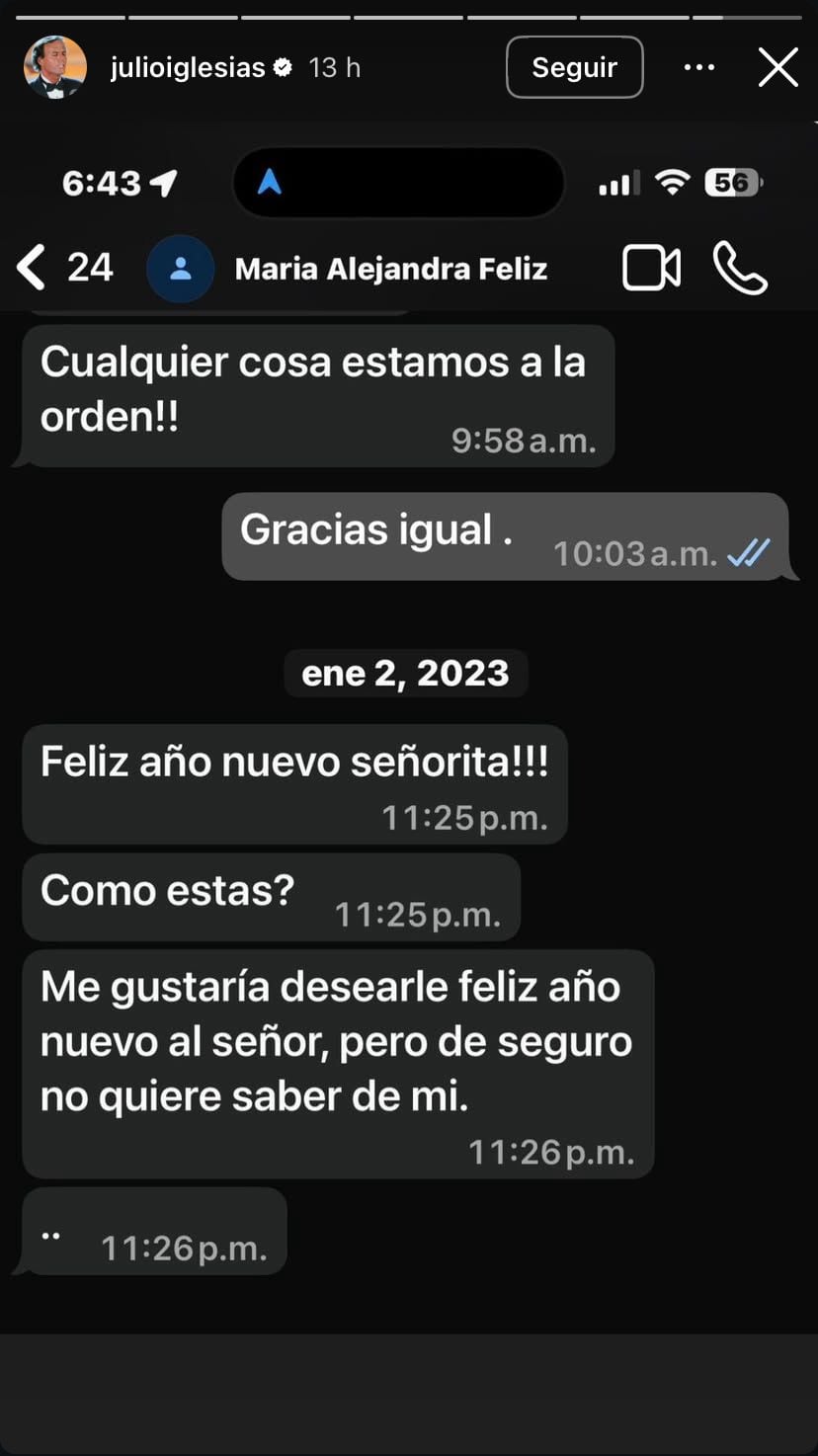Tap the contact name Maria Alejandra Feliz
The width and height of the screenshot is (818, 1456).
point(391,267)
